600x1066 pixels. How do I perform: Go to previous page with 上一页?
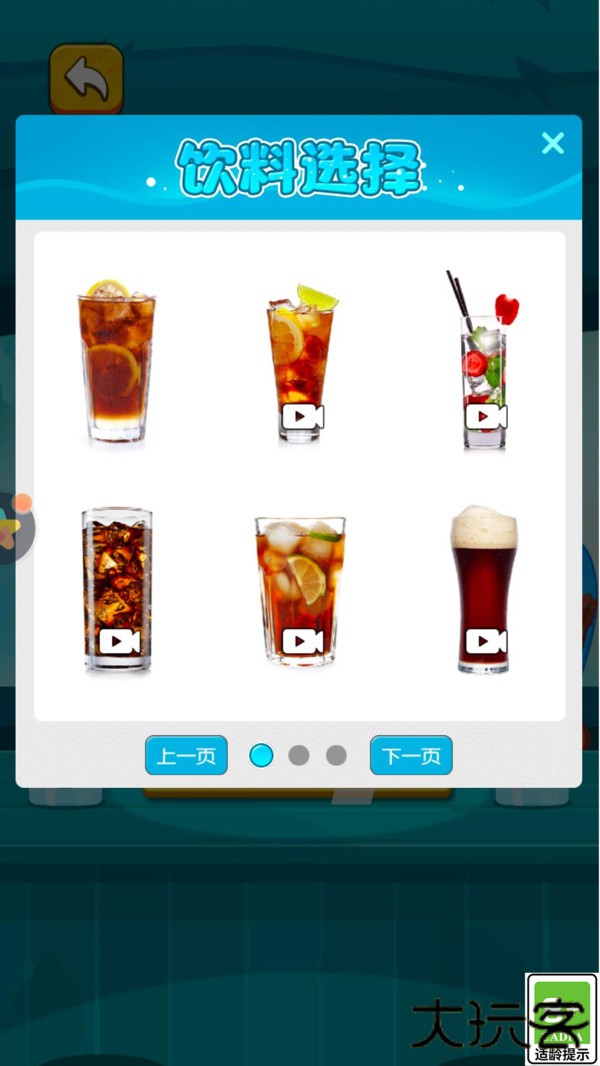click(x=186, y=755)
